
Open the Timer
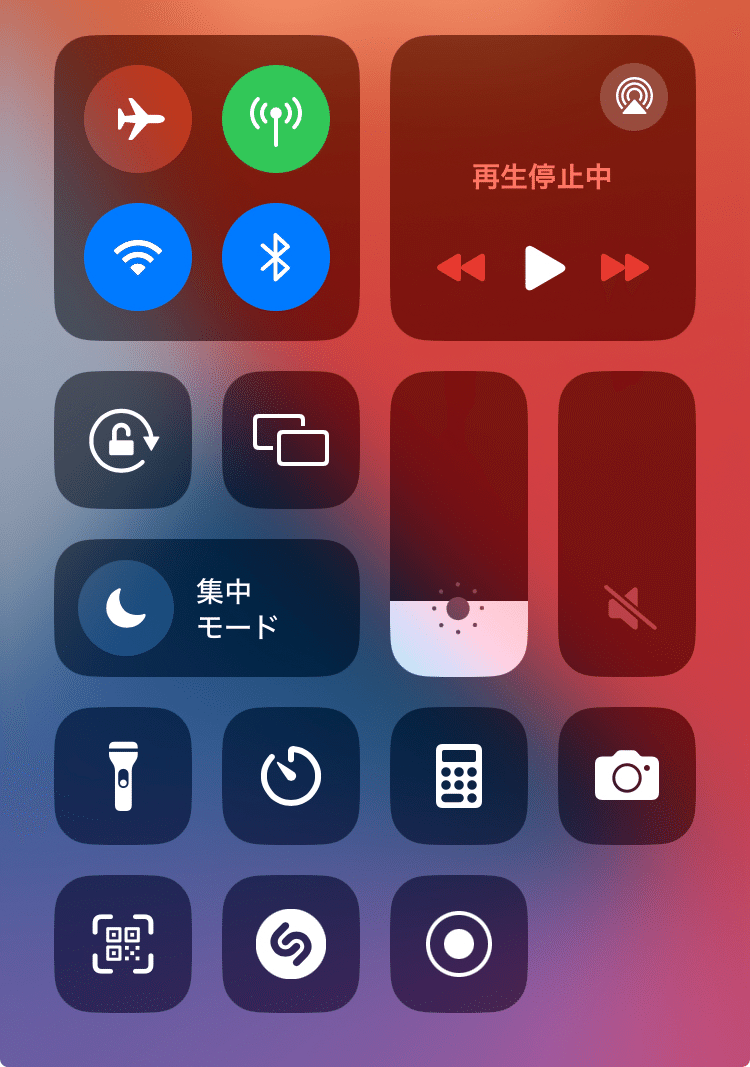click(x=291, y=776)
